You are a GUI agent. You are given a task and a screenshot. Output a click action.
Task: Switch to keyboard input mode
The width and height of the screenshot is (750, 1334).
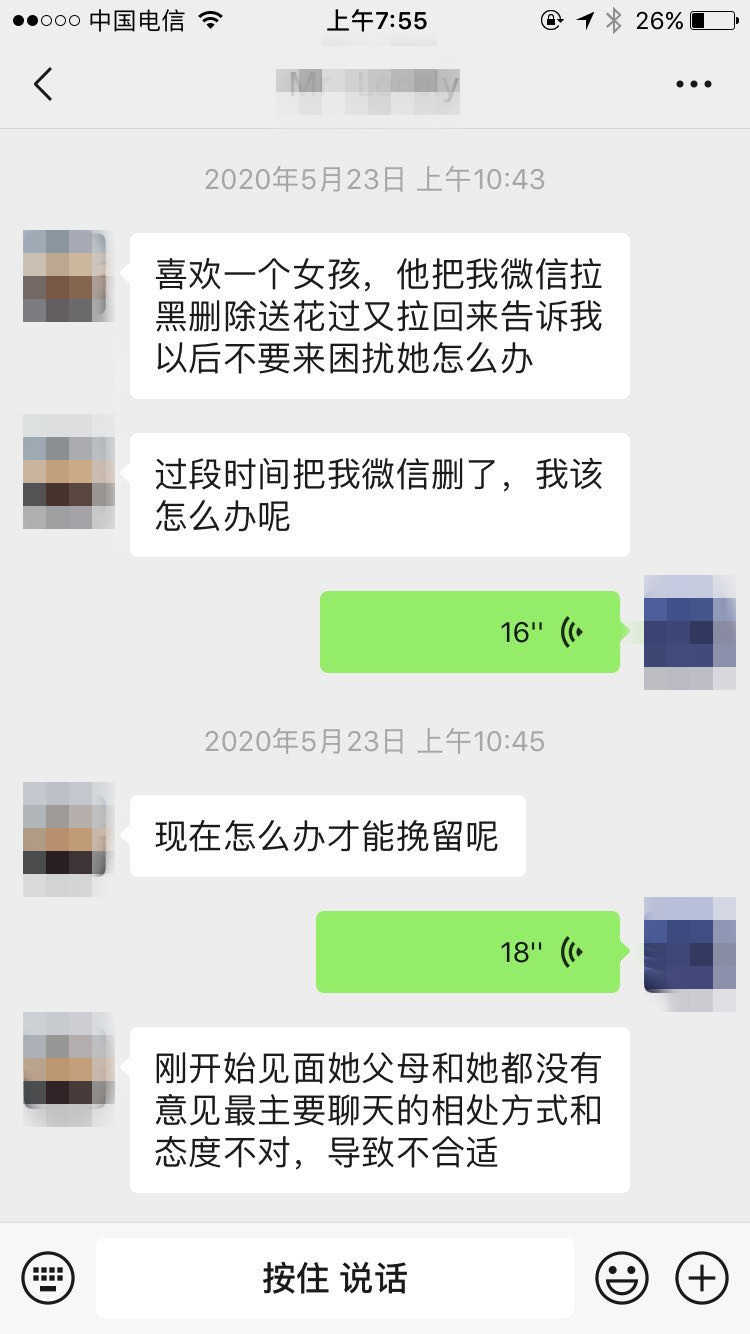tap(48, 1277)
